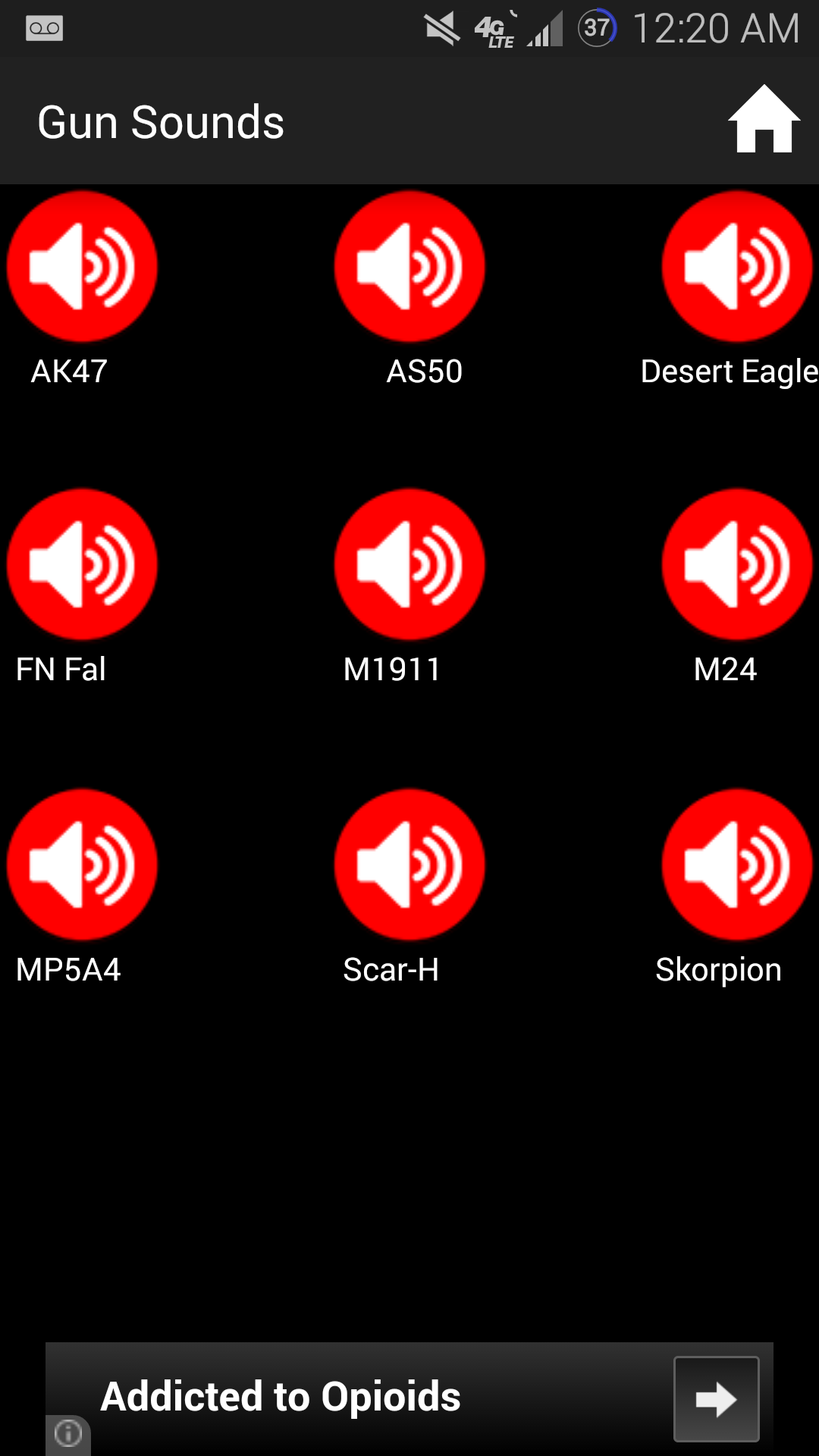Screen dimensions: 819x1456
Task: Play the FN Fal gun sound
Action: pyautogui.click(x=83, y=563)
